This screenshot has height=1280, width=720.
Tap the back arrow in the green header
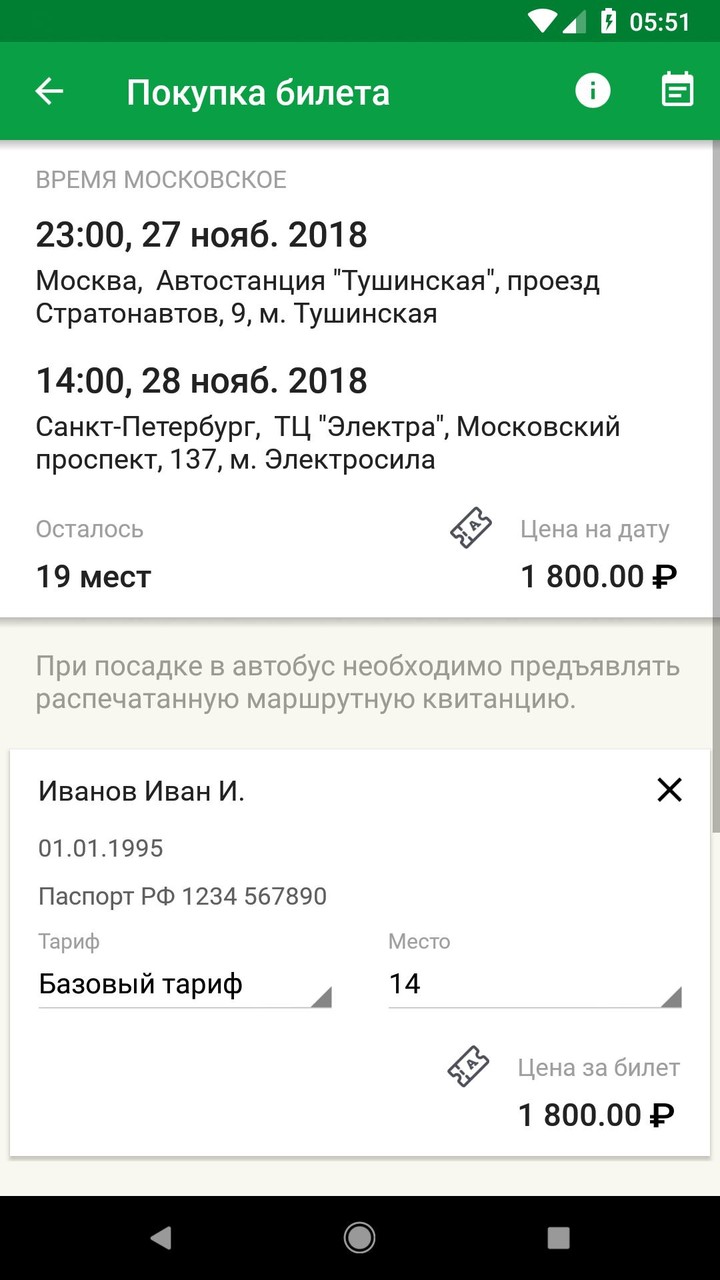[48, 90]
